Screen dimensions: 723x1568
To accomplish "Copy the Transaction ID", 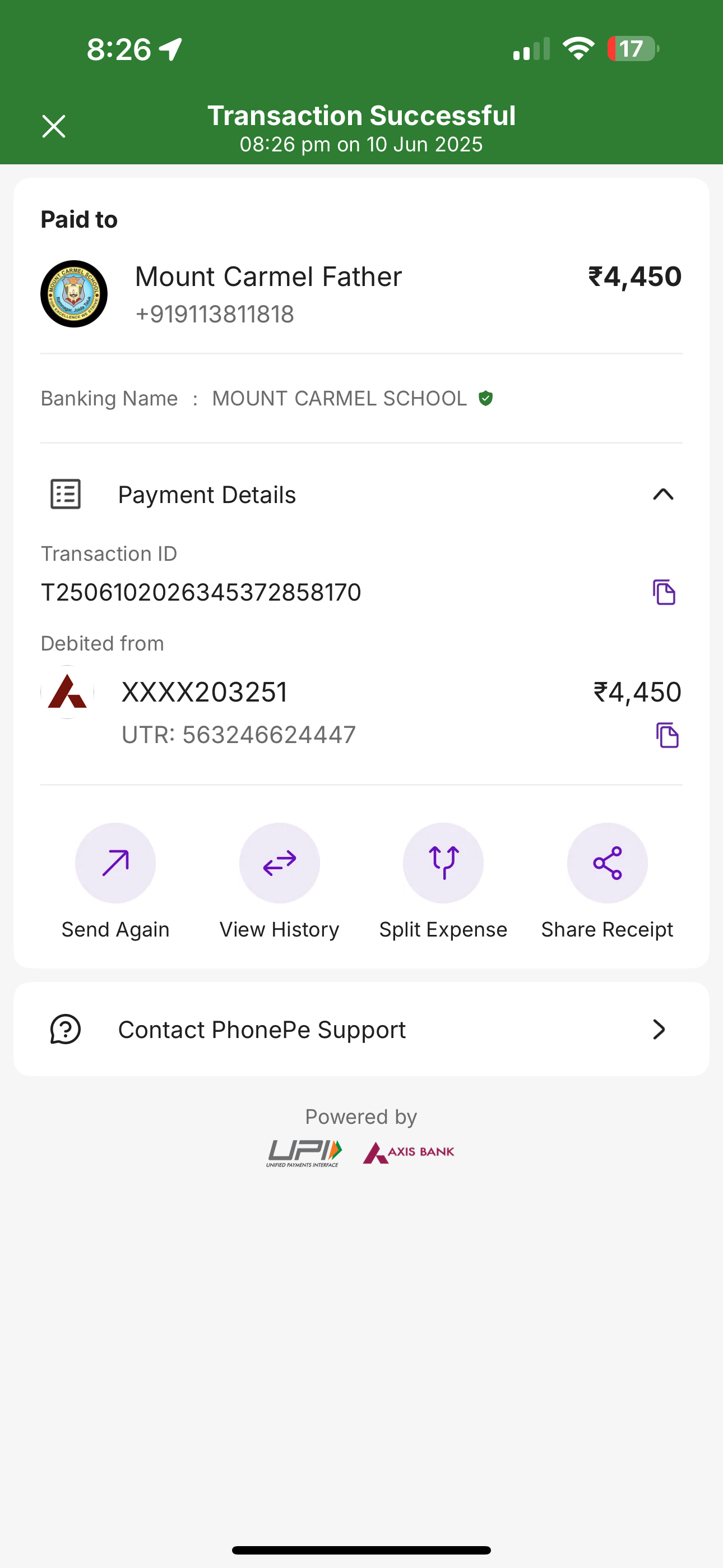I will 664,592.
